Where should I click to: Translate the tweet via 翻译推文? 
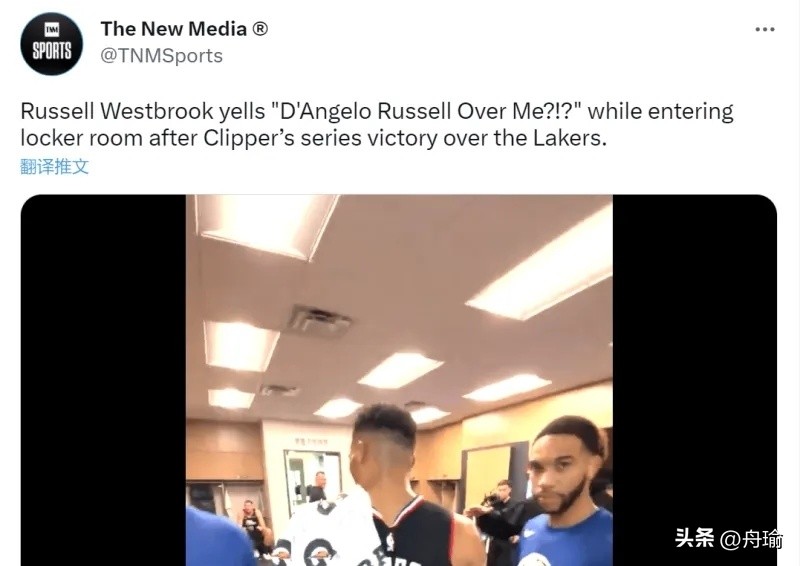pos(55,166)
